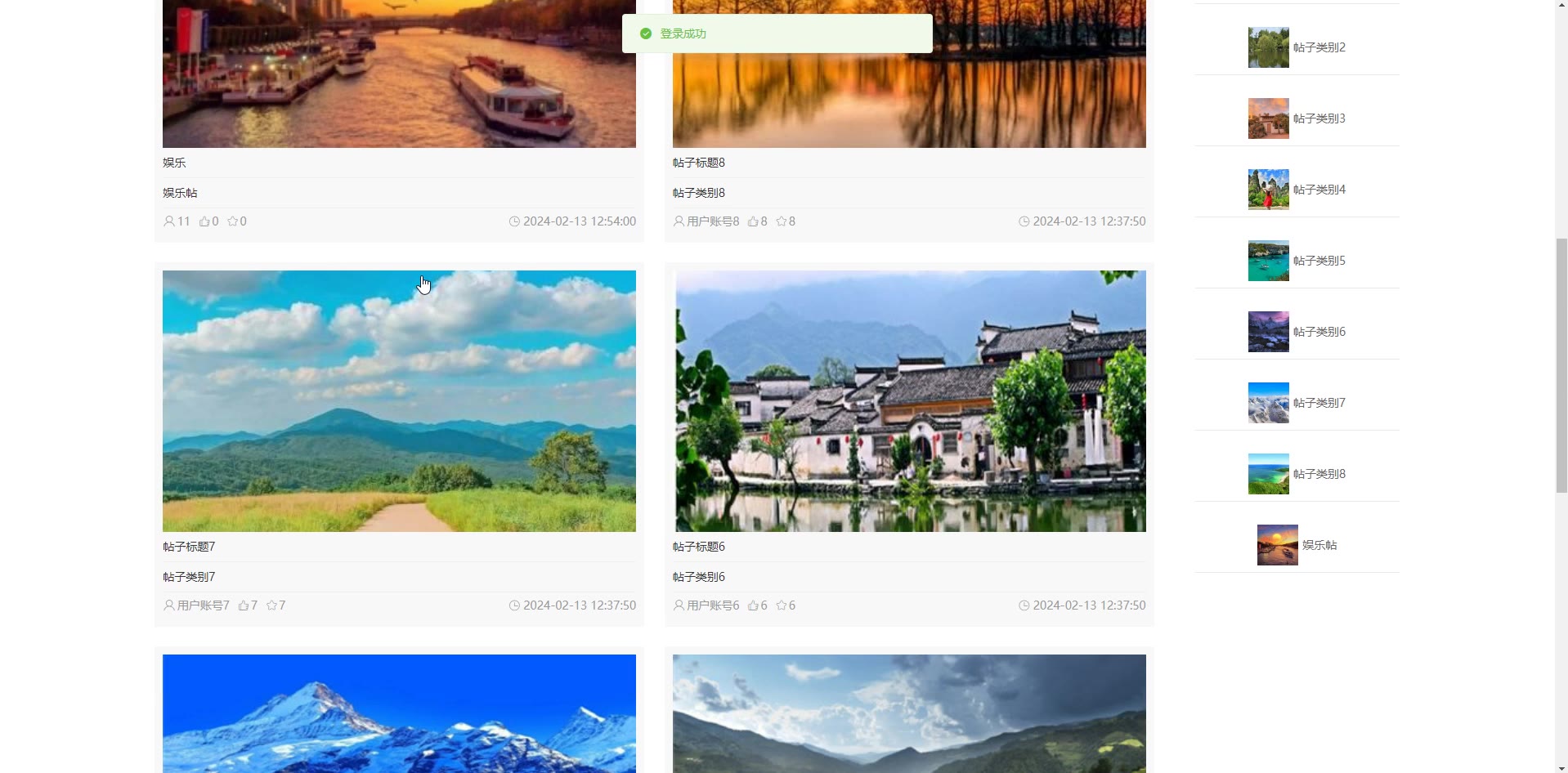Select category 帖子类别2 in sidebar
Image resolution: width=1568 pixels, height=773 pixels.
(1297, 47)
